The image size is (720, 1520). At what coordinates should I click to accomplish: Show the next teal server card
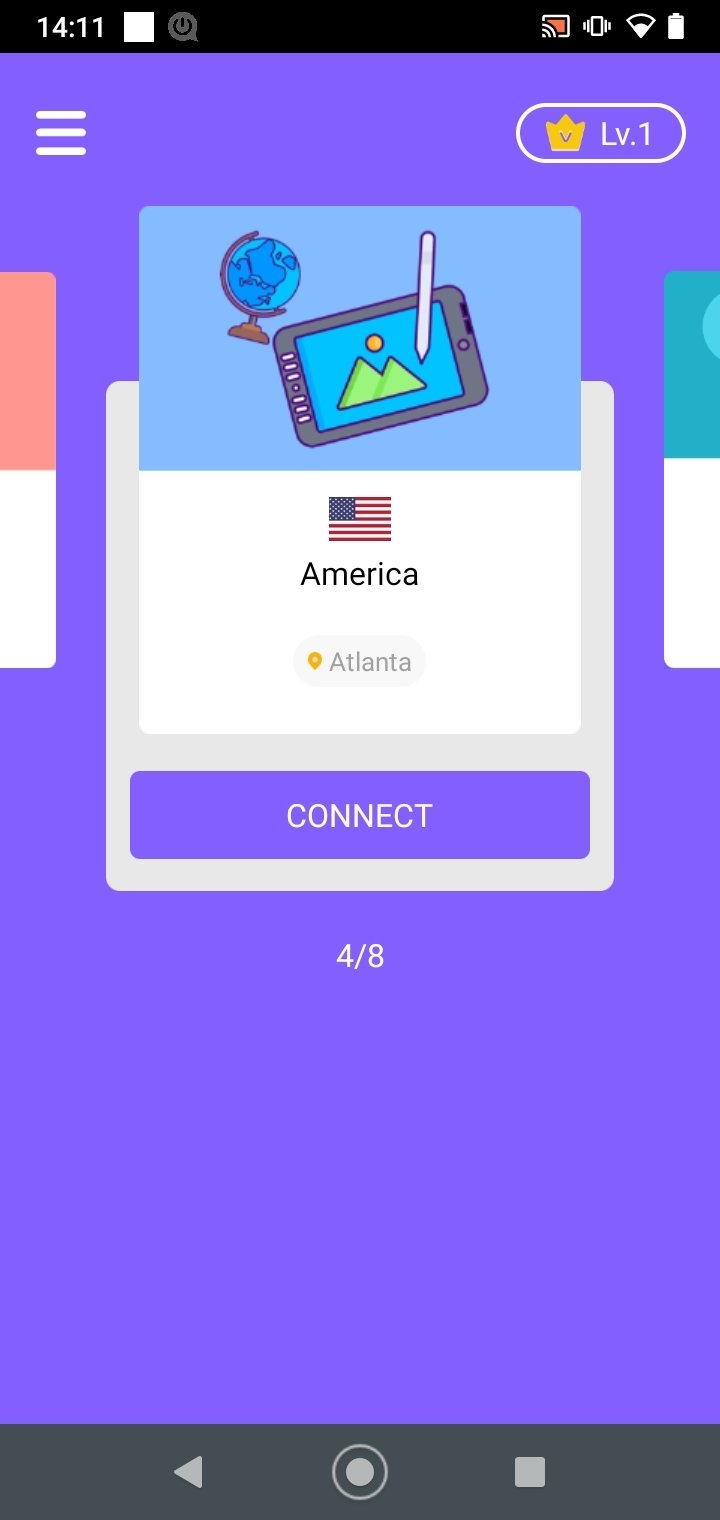(x=692, y=470)
